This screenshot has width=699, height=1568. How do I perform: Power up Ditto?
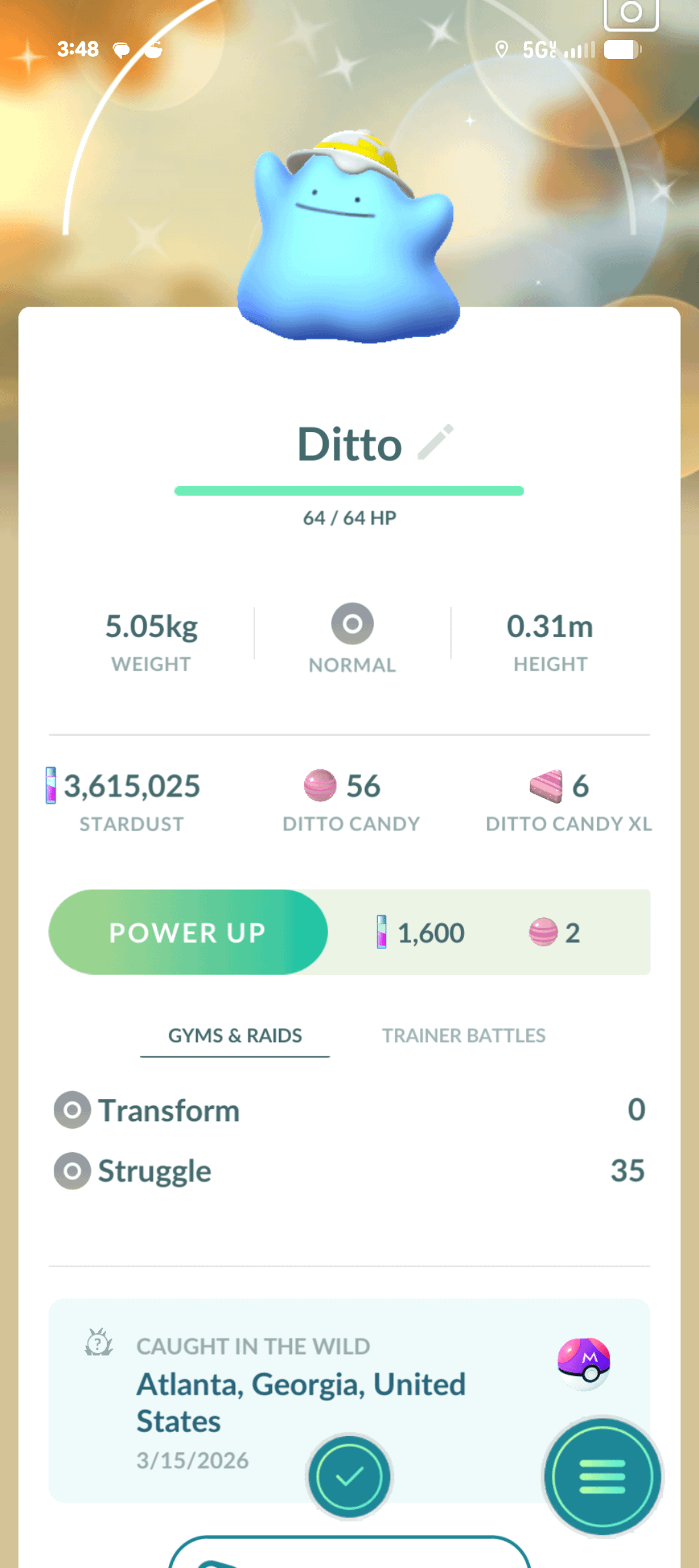(188, 932)
